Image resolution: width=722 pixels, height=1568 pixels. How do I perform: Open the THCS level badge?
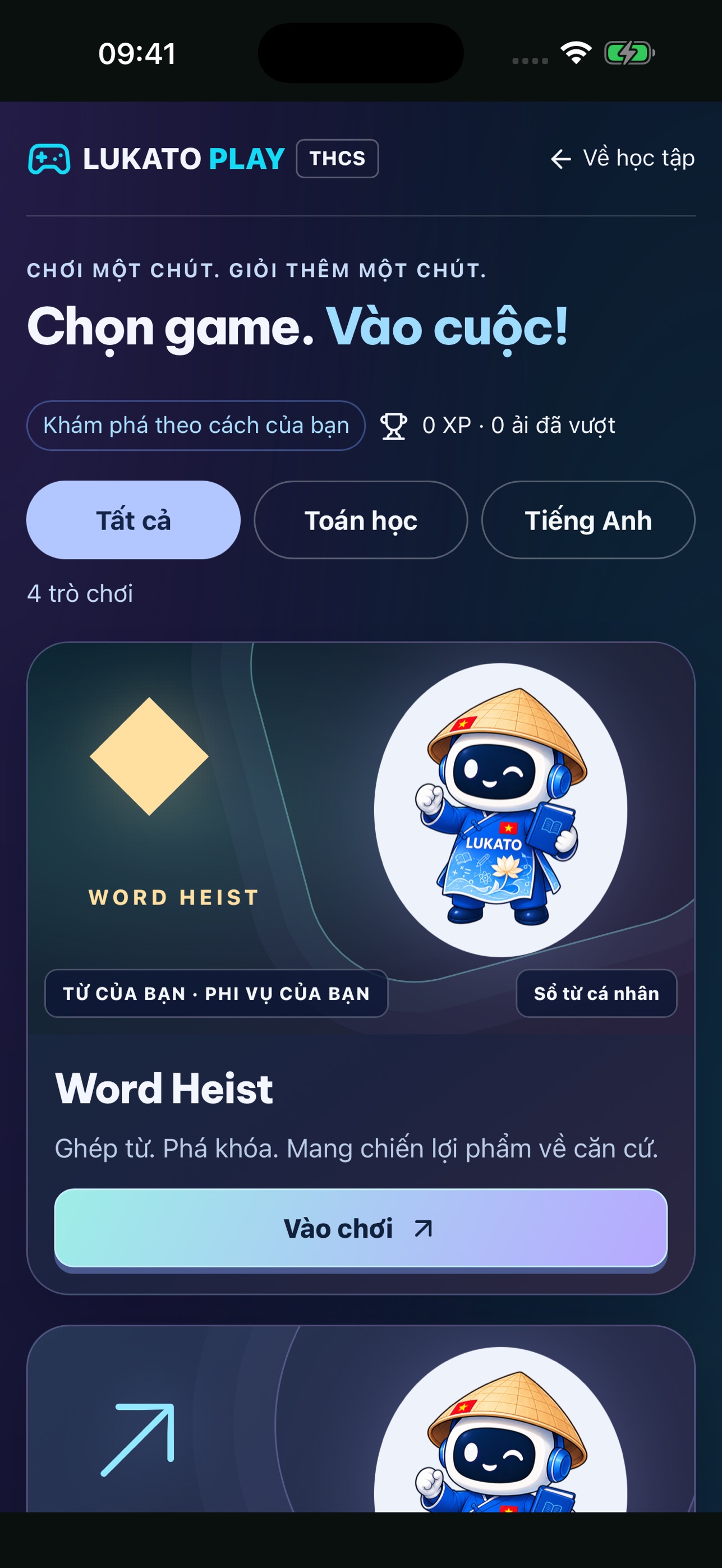tap(337, 159)
